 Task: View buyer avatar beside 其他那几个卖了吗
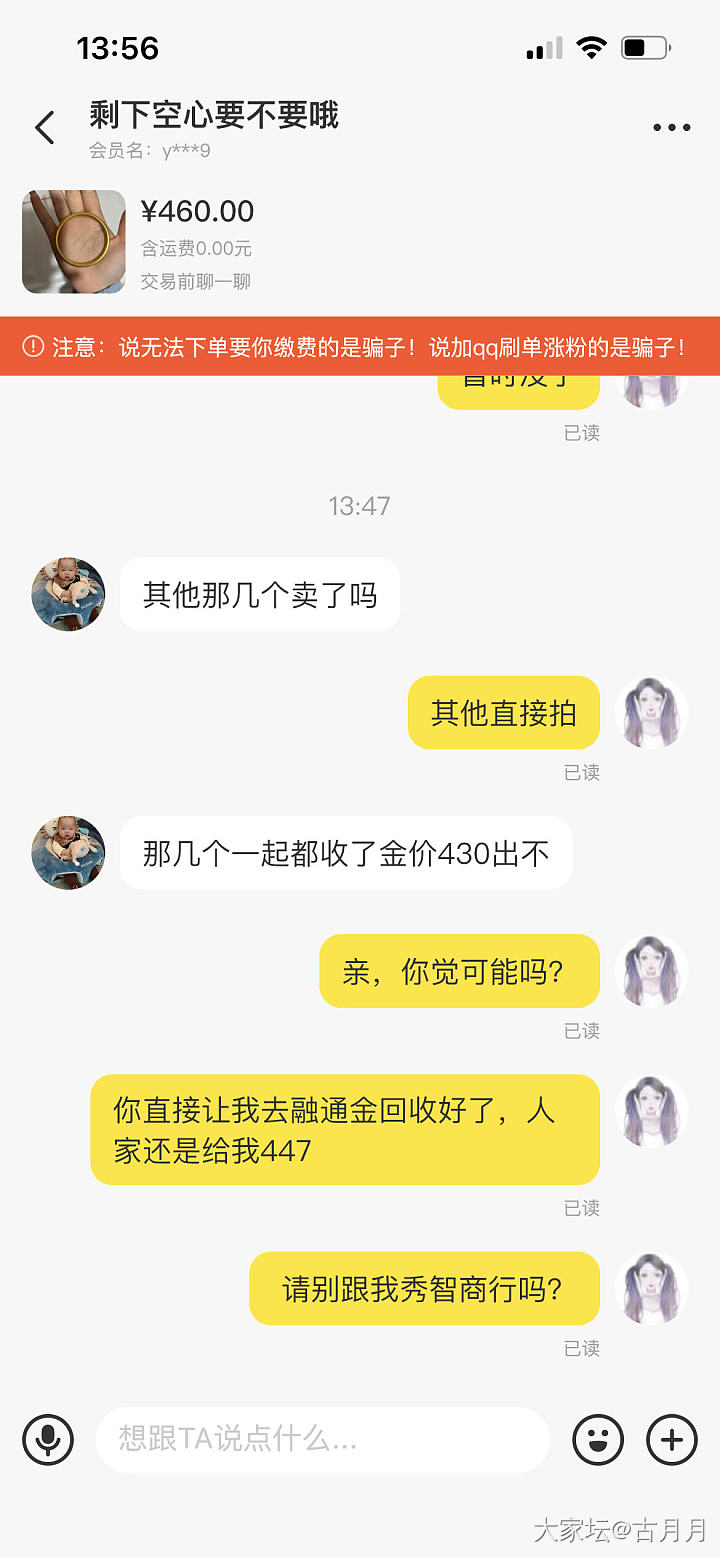click(x=69, y=595)
